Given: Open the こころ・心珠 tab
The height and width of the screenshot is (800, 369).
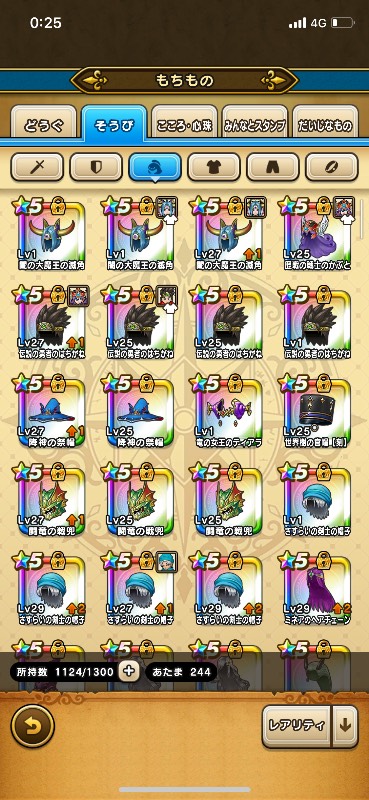Looking at the screenshot, I should click(184, 126).
